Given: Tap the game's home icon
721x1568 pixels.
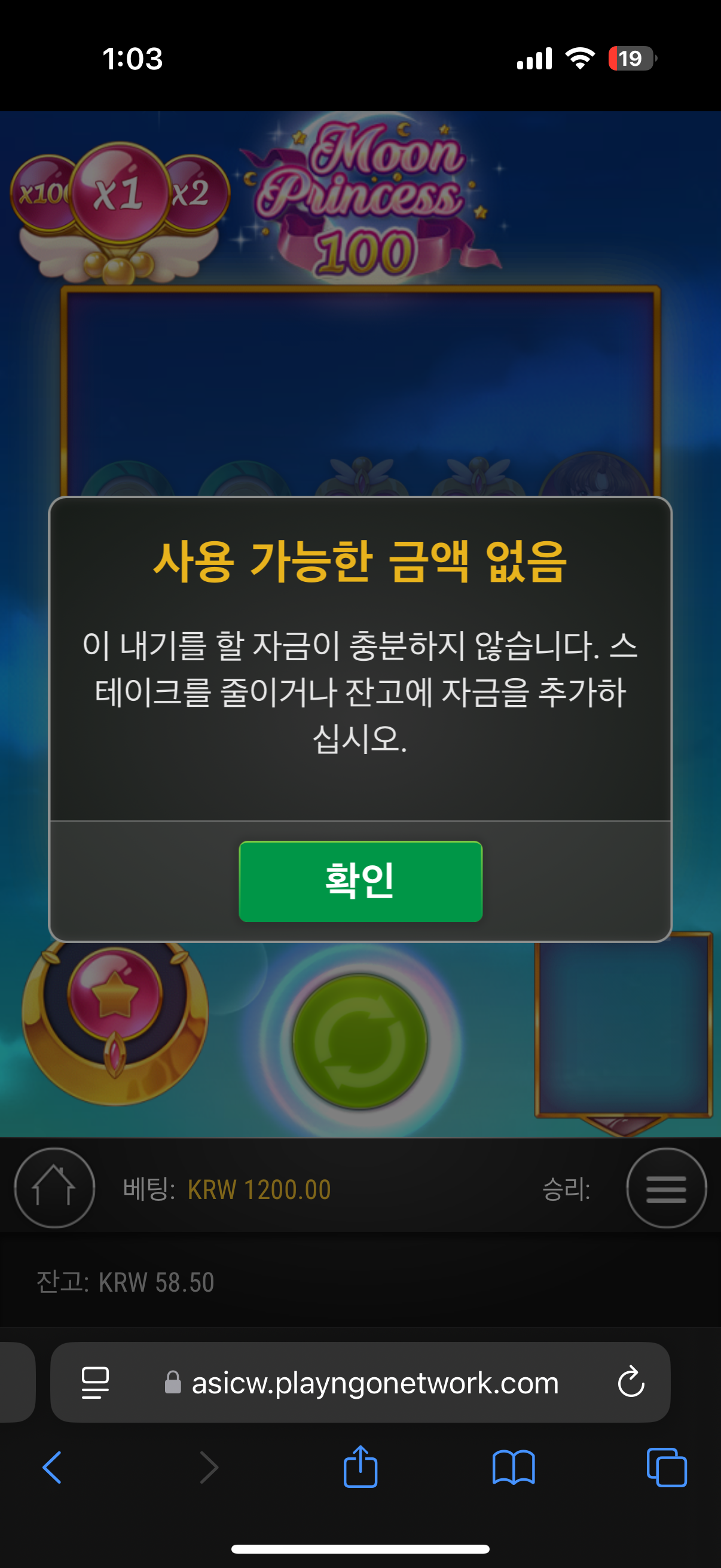Looking at the screenshot, I should (54, 1188).
